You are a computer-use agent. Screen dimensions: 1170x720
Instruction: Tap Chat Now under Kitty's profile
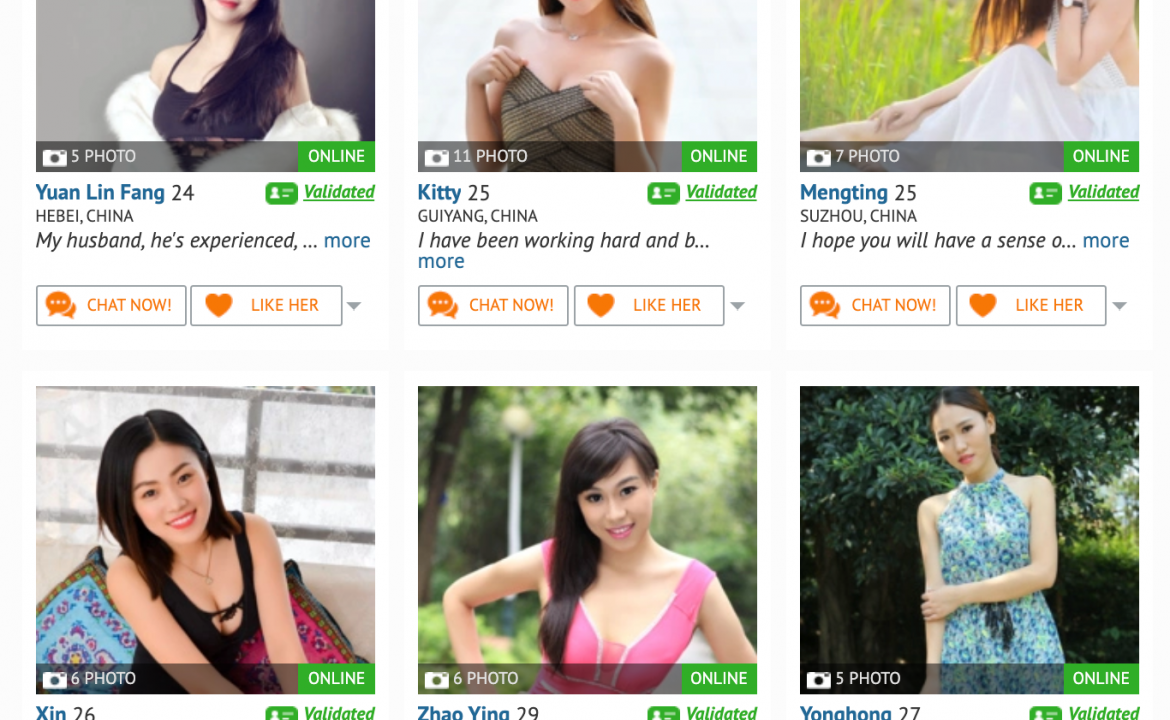(492, 306)
